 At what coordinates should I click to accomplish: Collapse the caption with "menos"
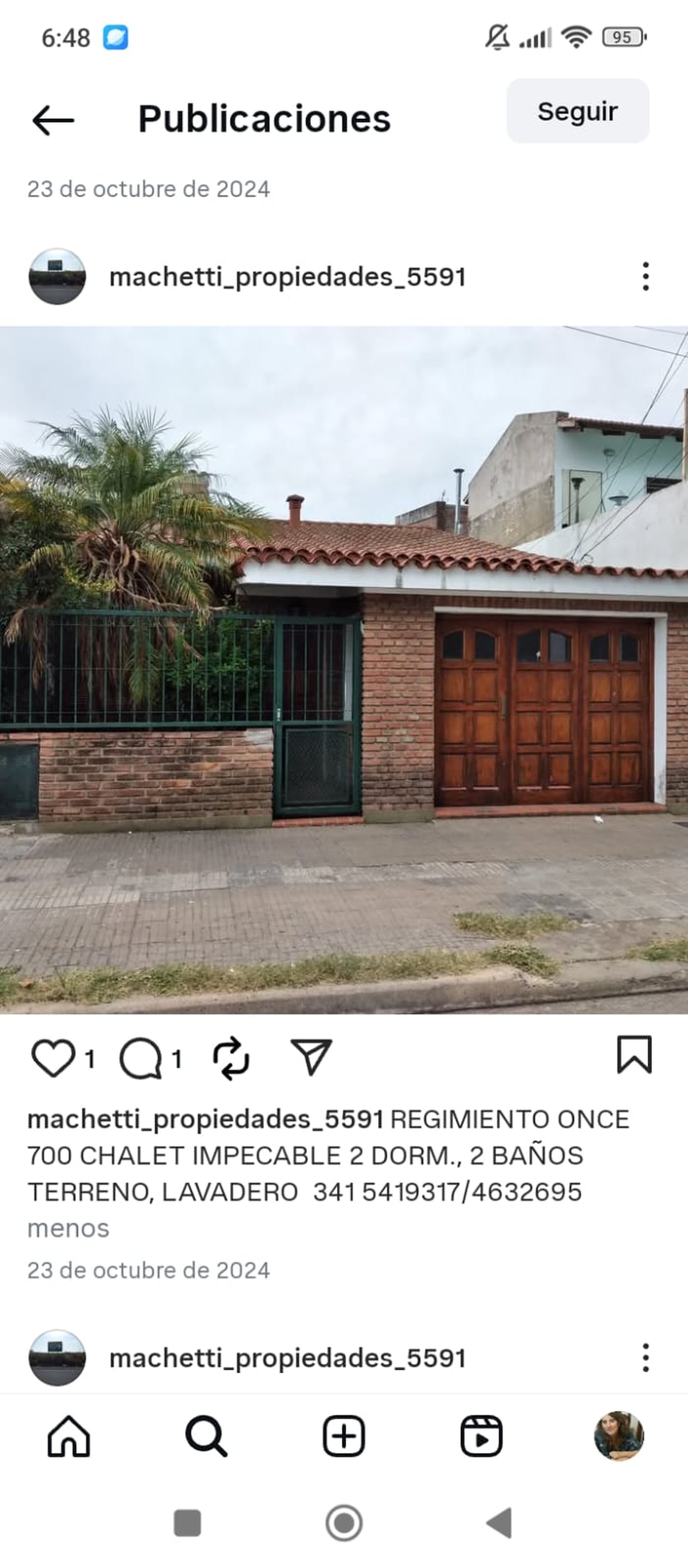68,1228
